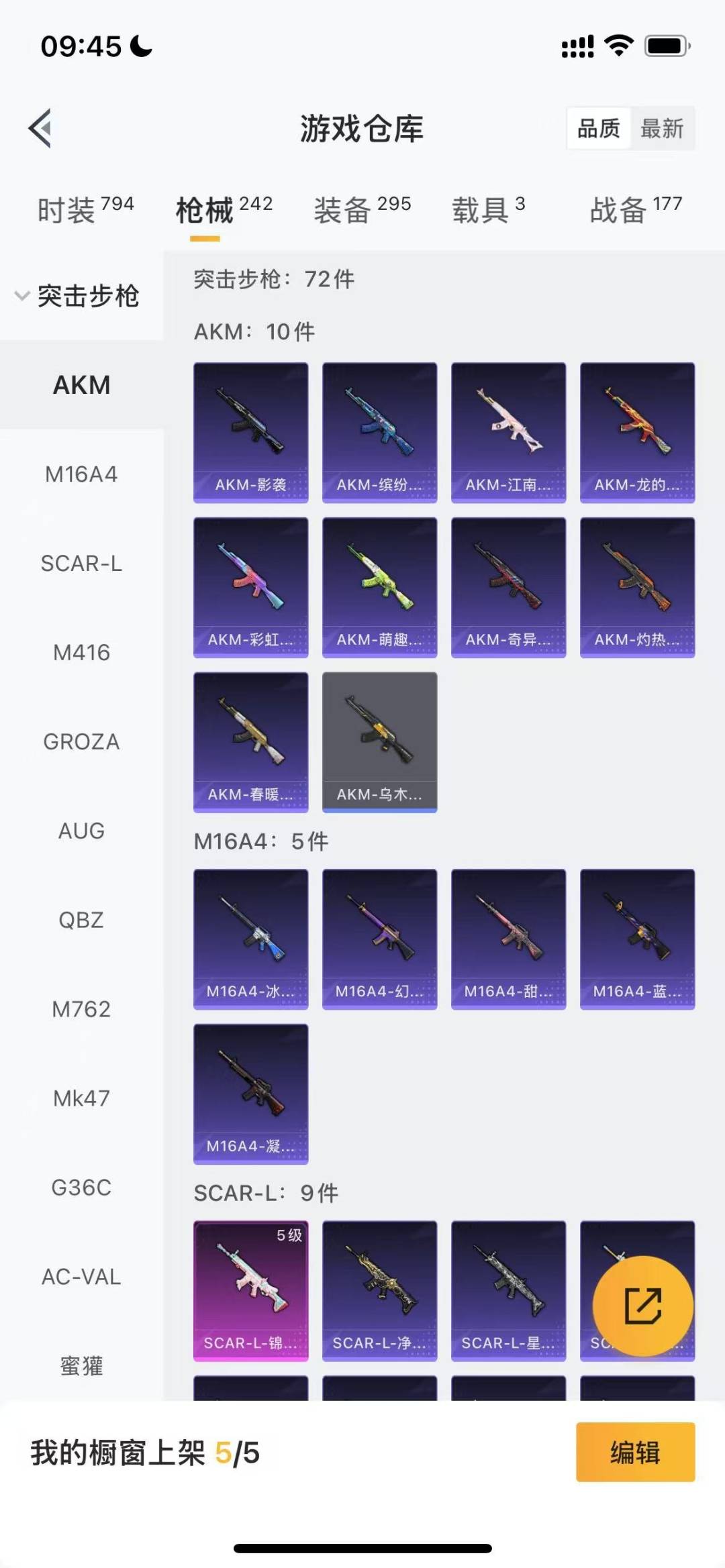
Task: Tap the yellow floating share button
Action: point(642,1306)
